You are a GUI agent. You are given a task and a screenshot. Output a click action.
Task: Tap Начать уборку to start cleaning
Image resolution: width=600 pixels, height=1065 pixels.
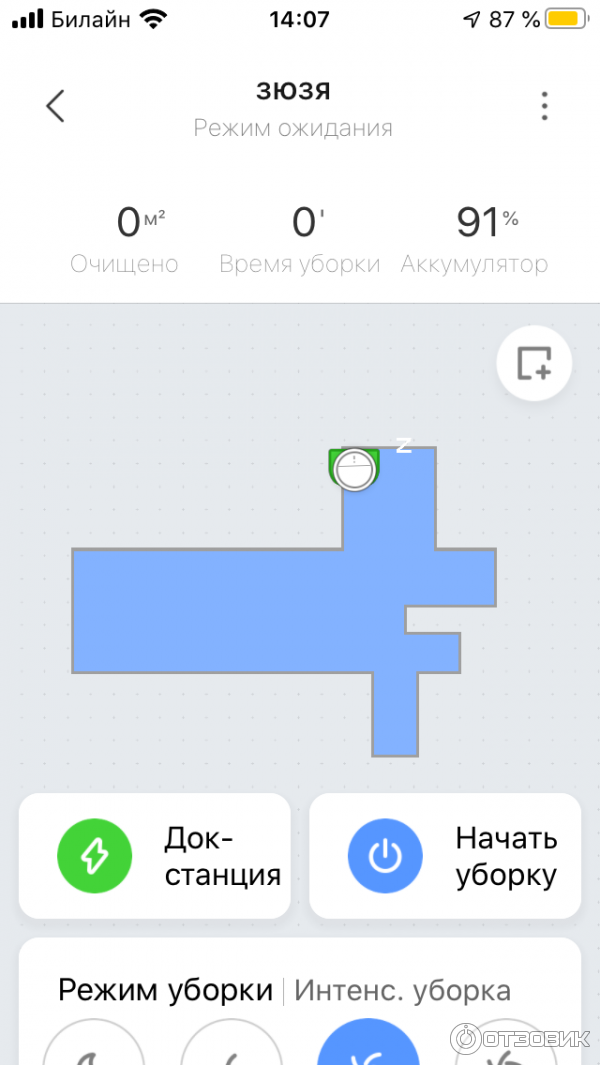[445, 856]
